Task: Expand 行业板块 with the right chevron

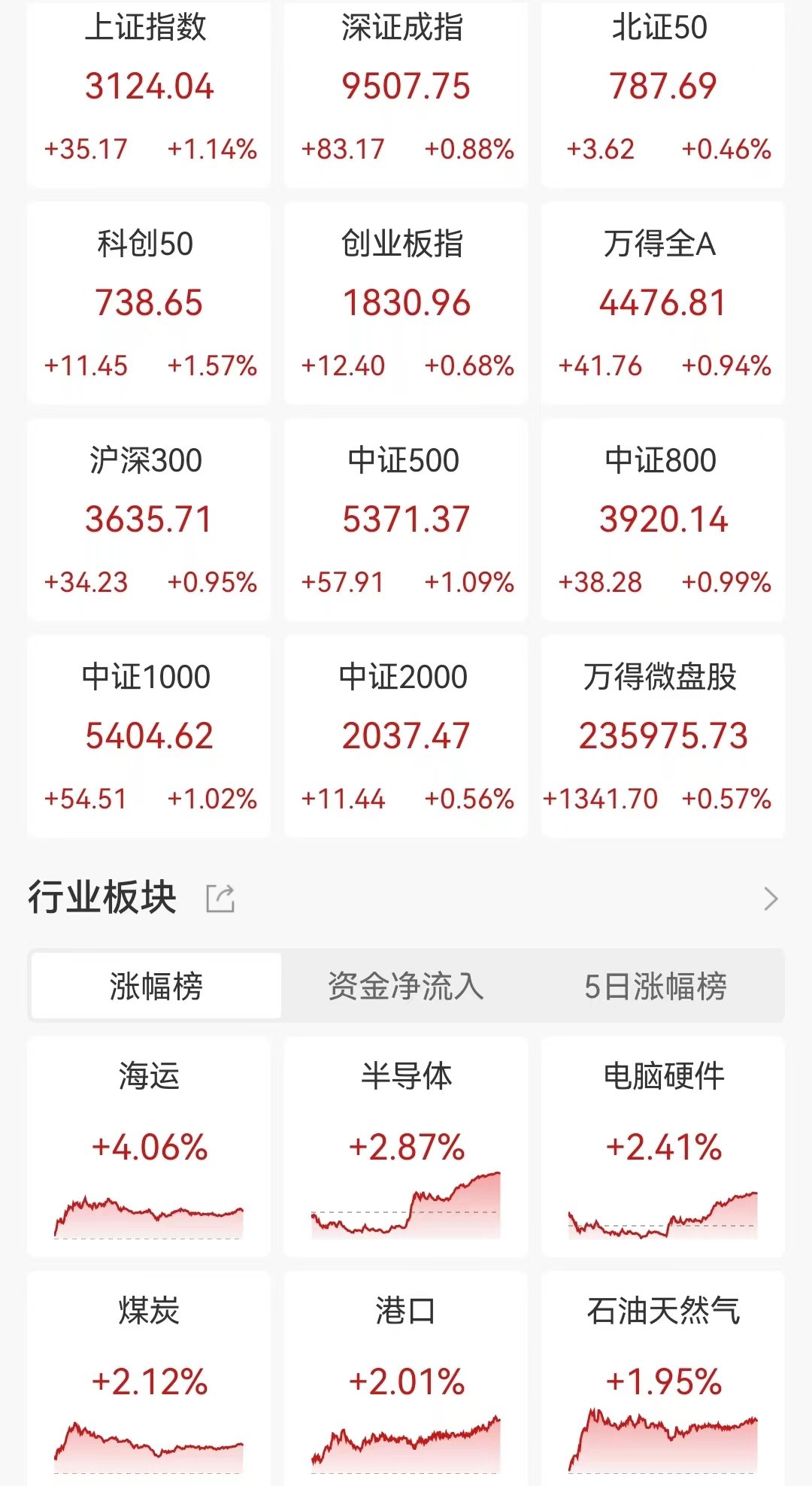Action: tap(771, 899)
